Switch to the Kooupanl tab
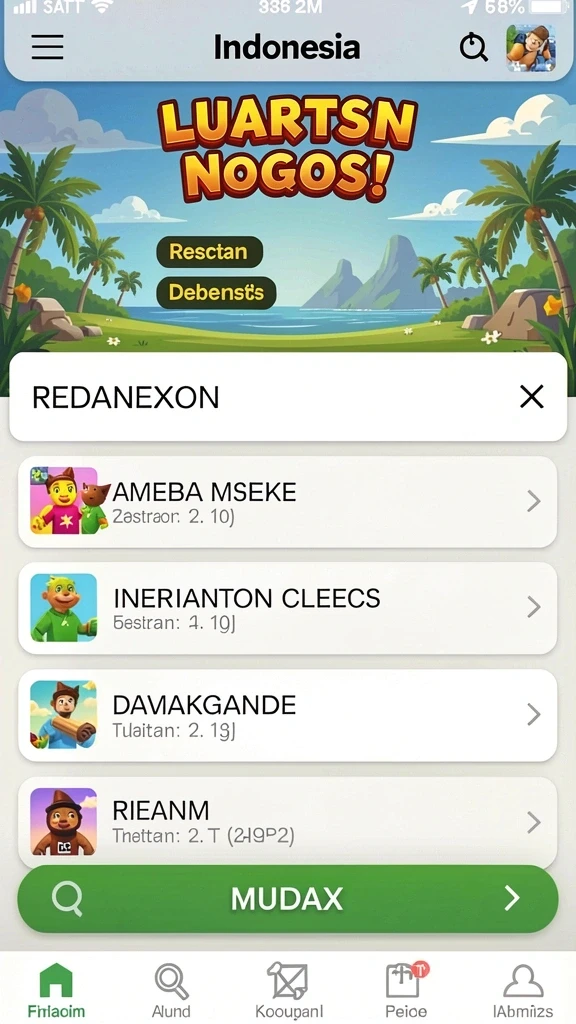Image resolution: width=576 pixels, height=1024 pixels. (289, 990)
